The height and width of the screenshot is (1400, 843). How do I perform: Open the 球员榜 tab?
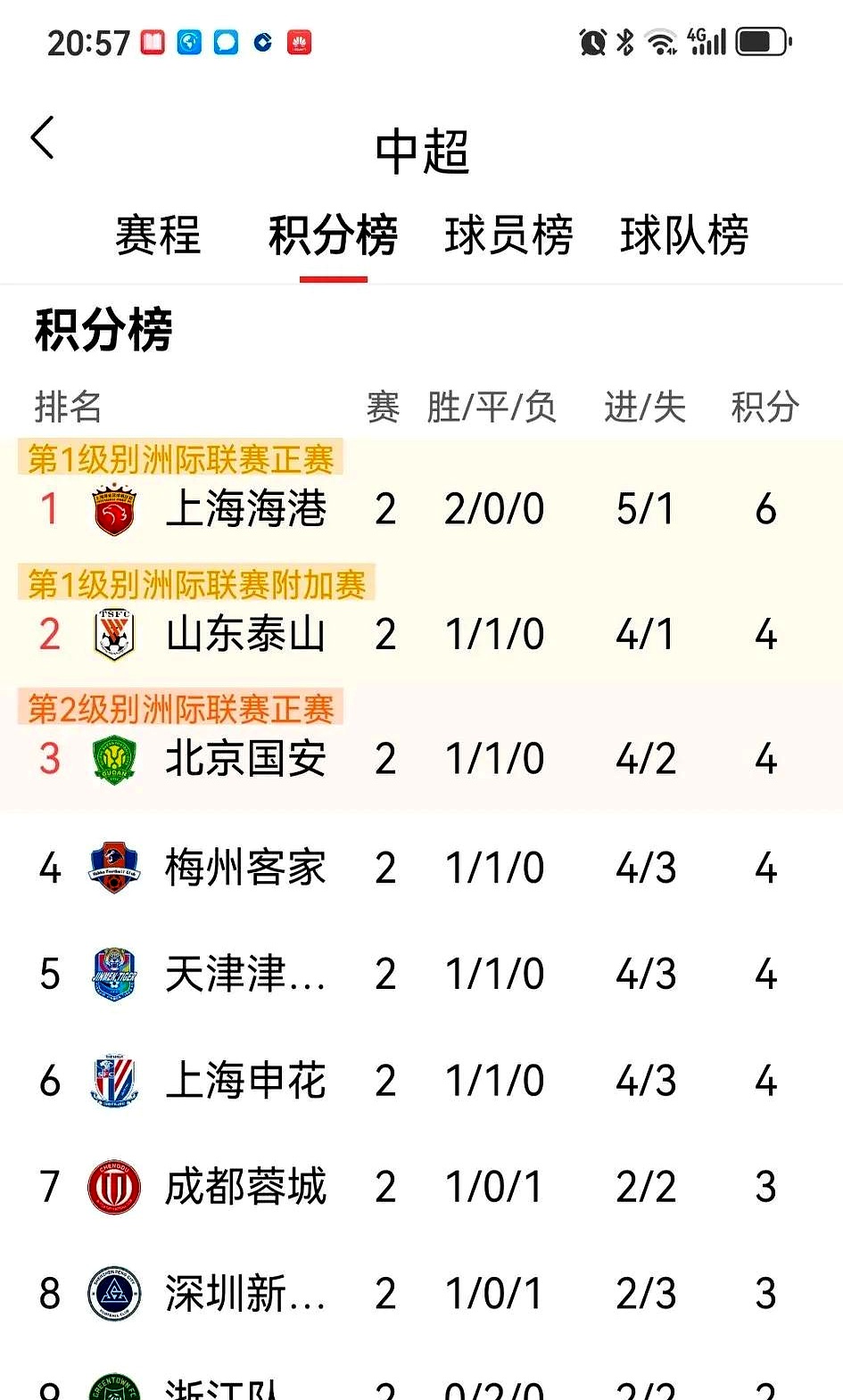click(508, 234)
